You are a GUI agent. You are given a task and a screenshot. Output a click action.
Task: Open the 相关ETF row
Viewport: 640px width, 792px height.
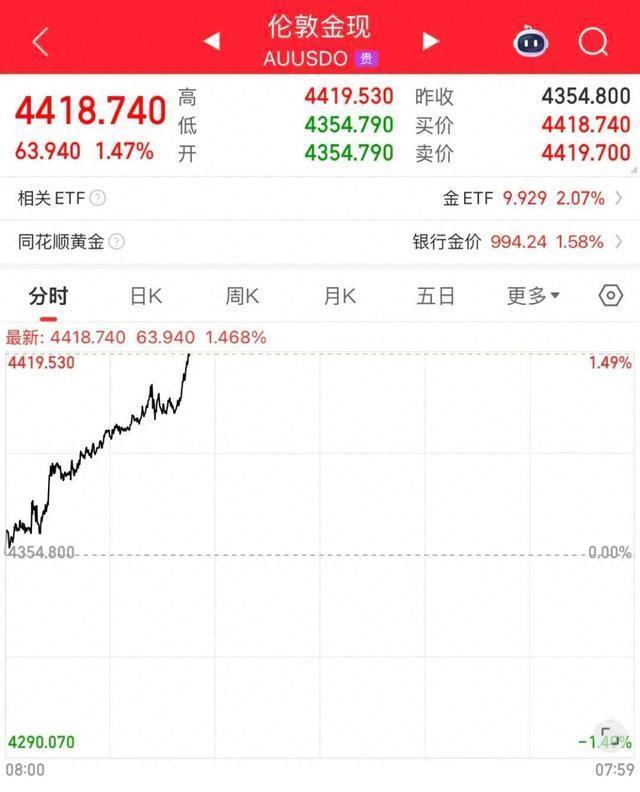pyautogui.click(x=320, y=198)
